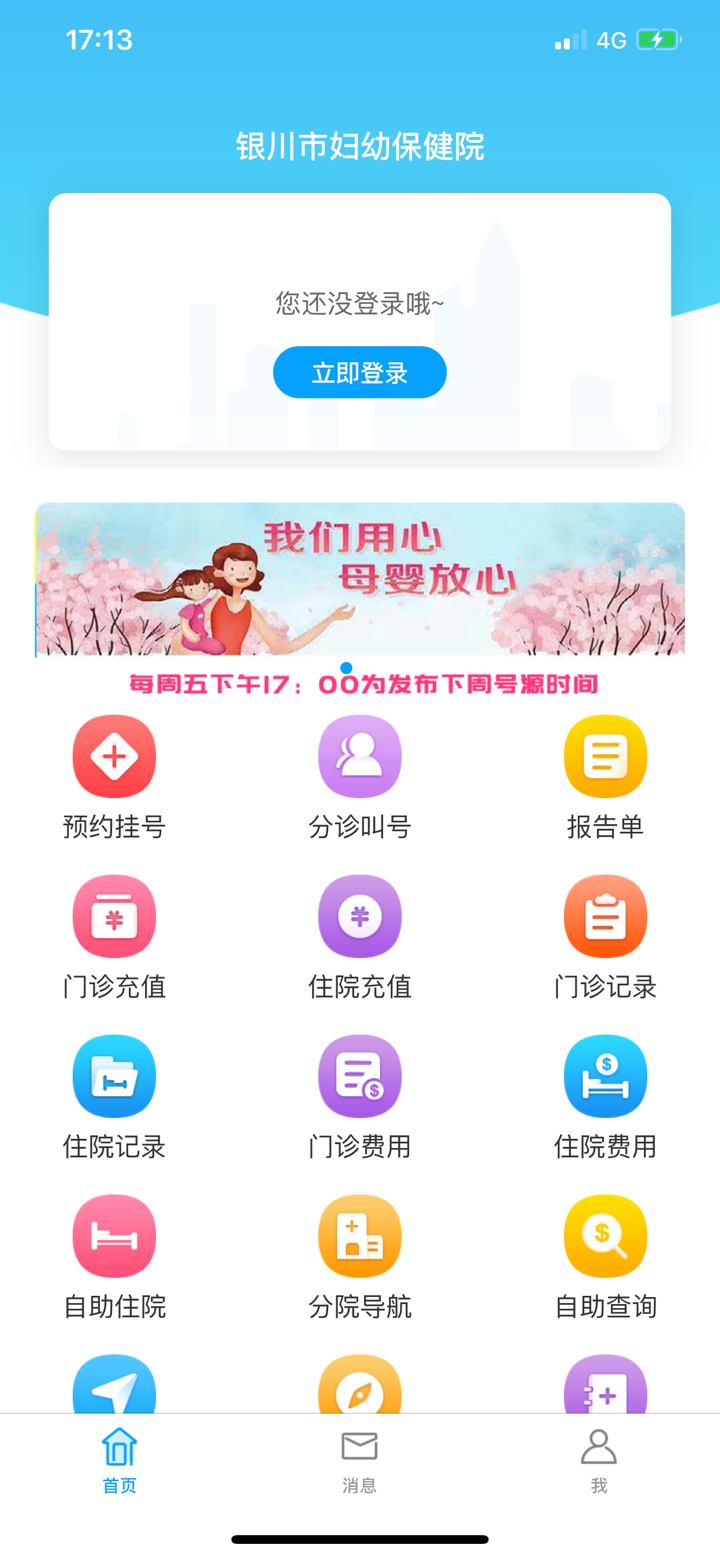Tap the 立即登录 login button
Viewport: 720px width, 1558px height.
pos(360,371)
